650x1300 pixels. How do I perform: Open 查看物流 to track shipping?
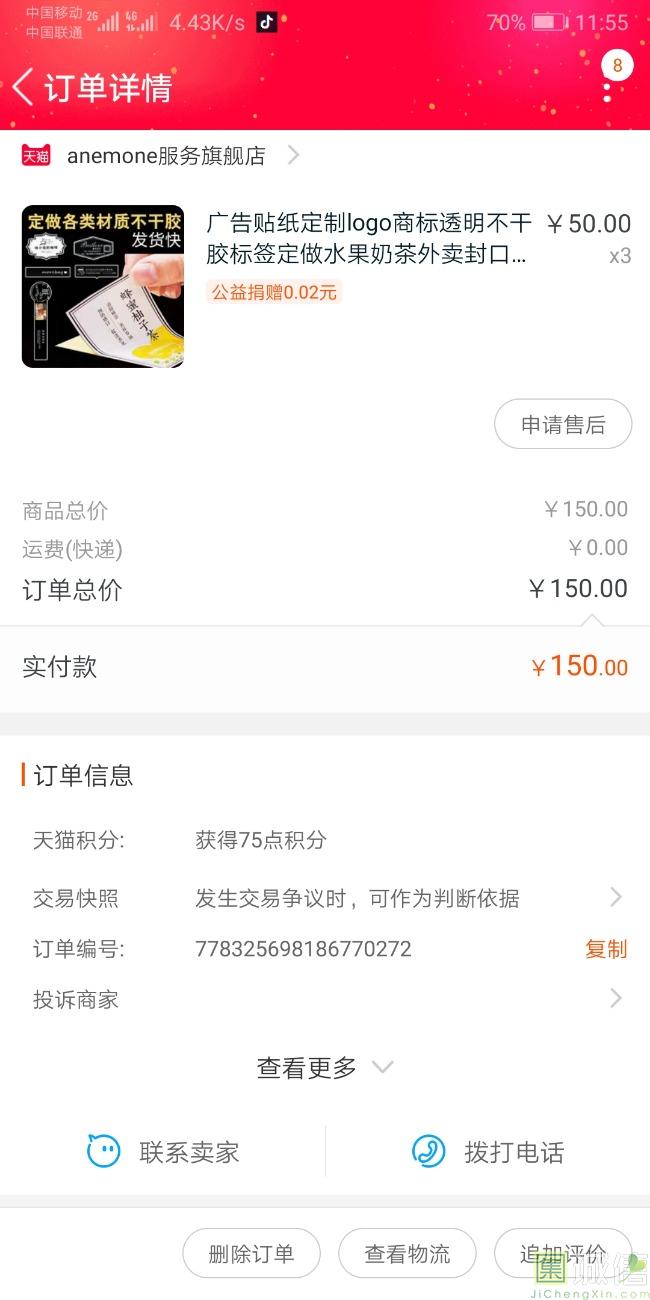coord(407,1254)
